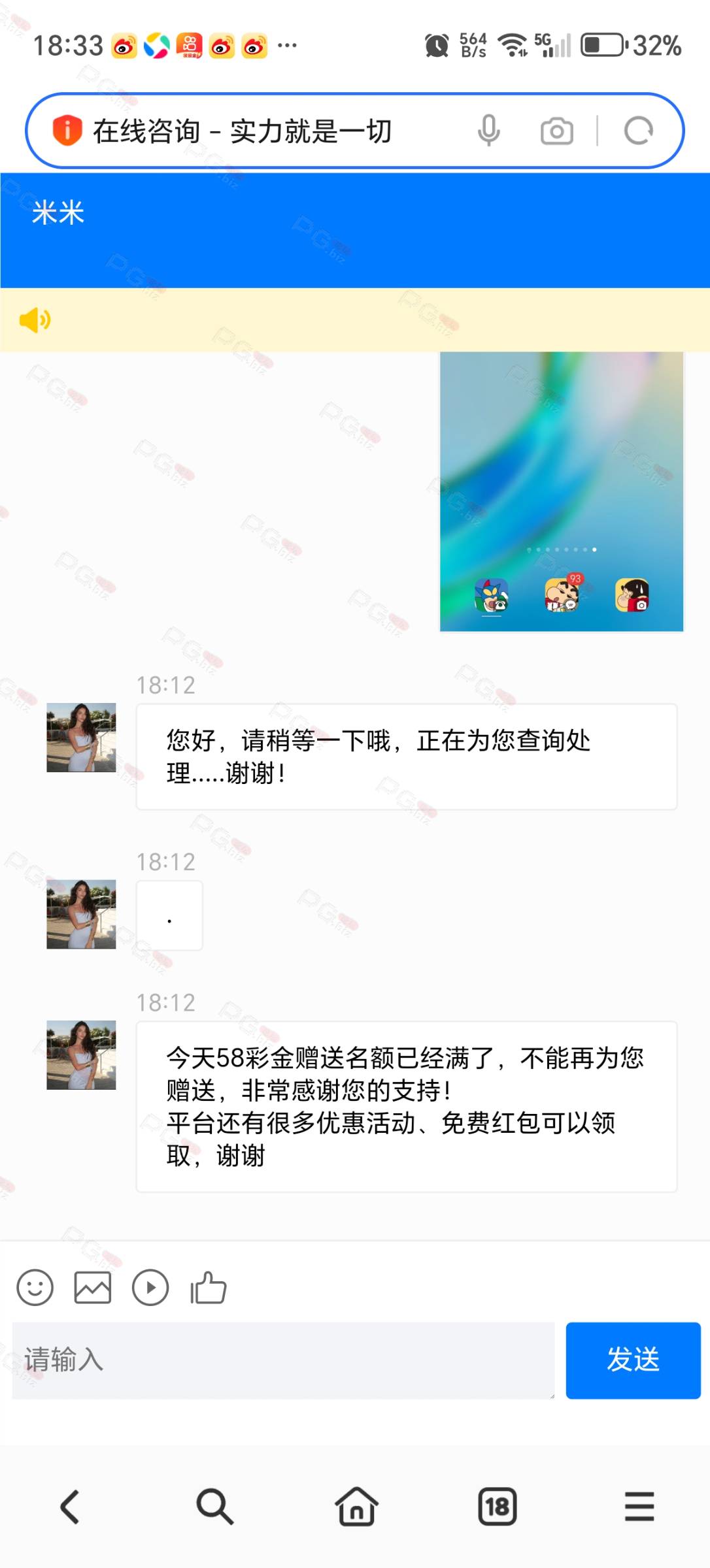Focus the 请输入 message field
Image resolution: width=710 pixels, height=1568 pixels.
(x=283, y=1360)
